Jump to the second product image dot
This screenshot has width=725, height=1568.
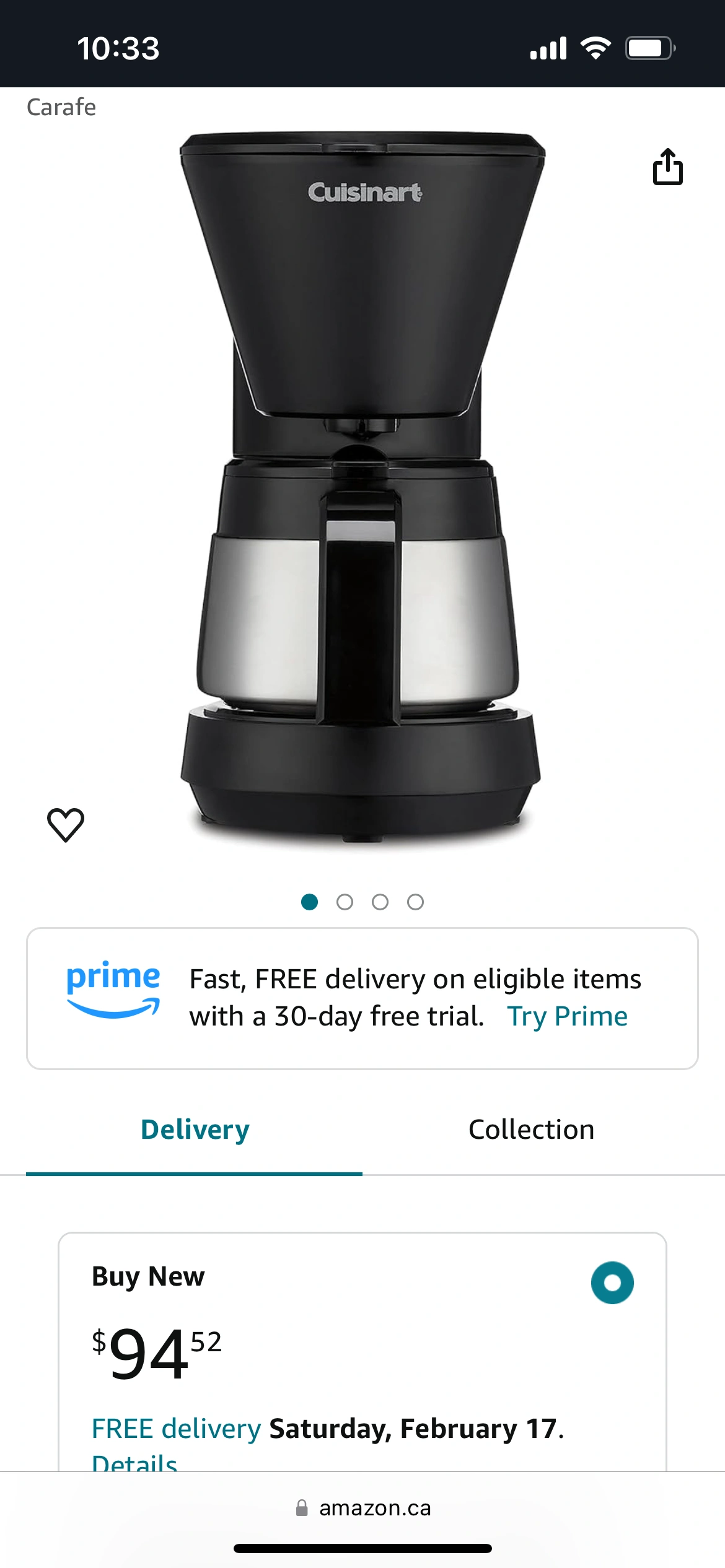(345, 902)
